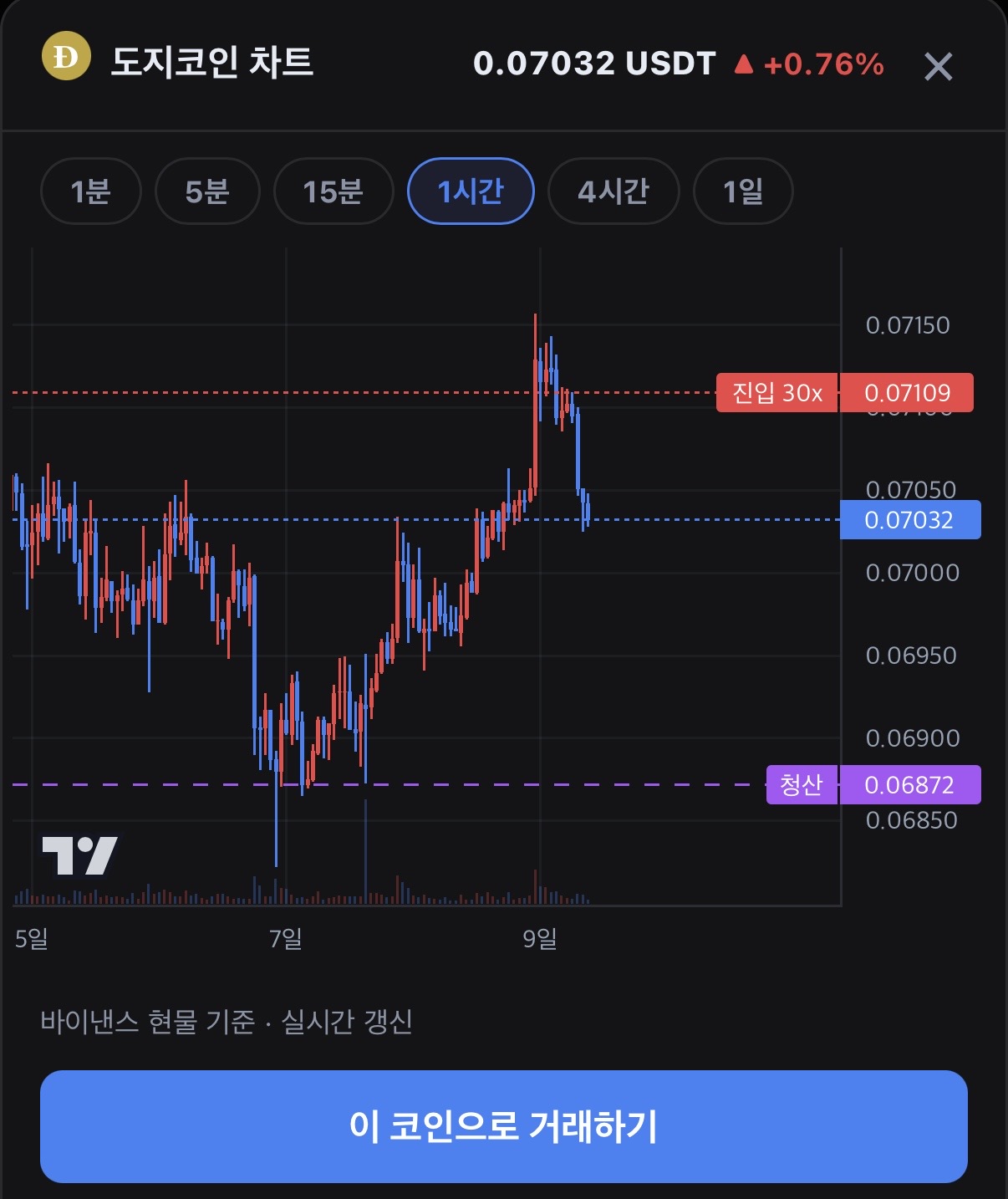Viewport: 1008px width, 1199px height.
Task: Switch chart to 4시간 candles
Action: click(x=613, y=191)
